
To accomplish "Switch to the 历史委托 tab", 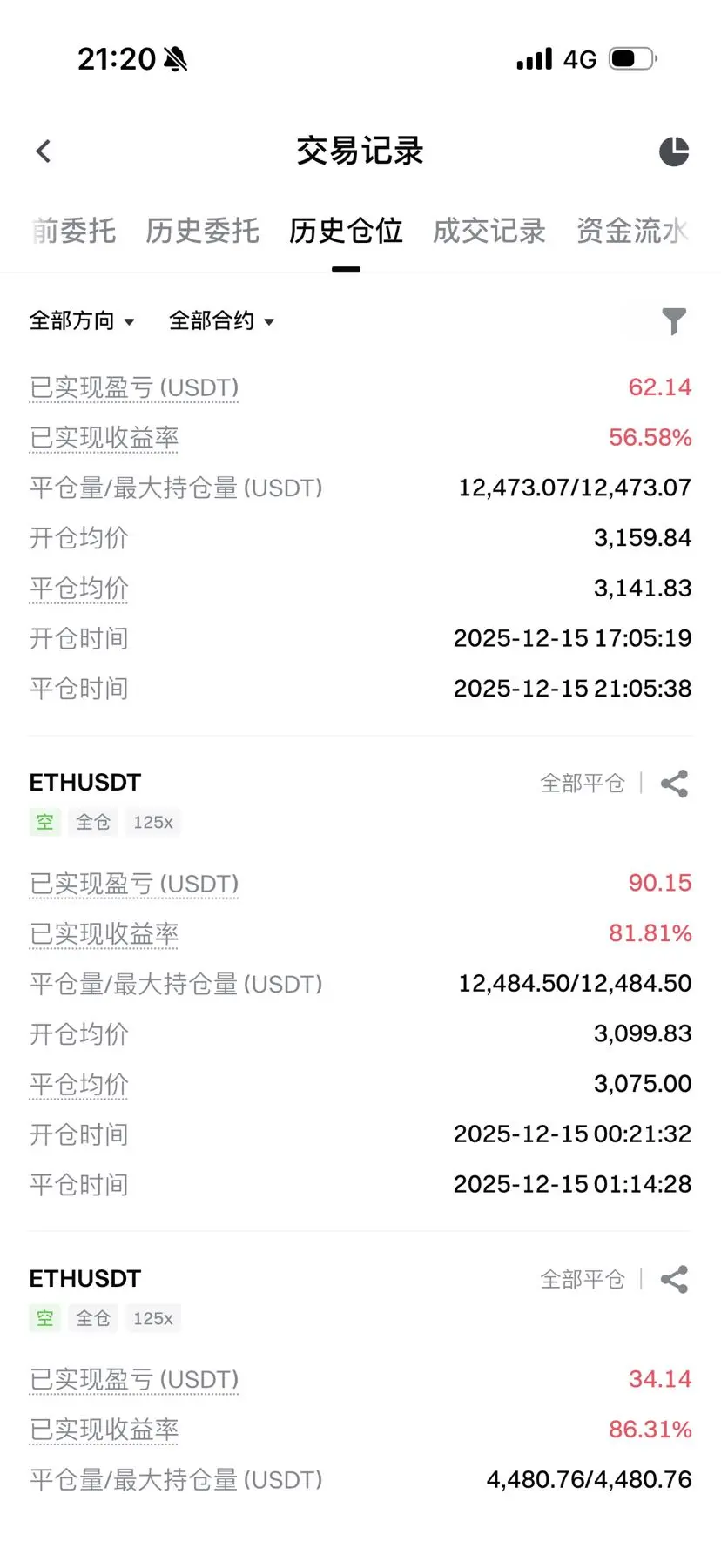I will [x=202, y=231].
